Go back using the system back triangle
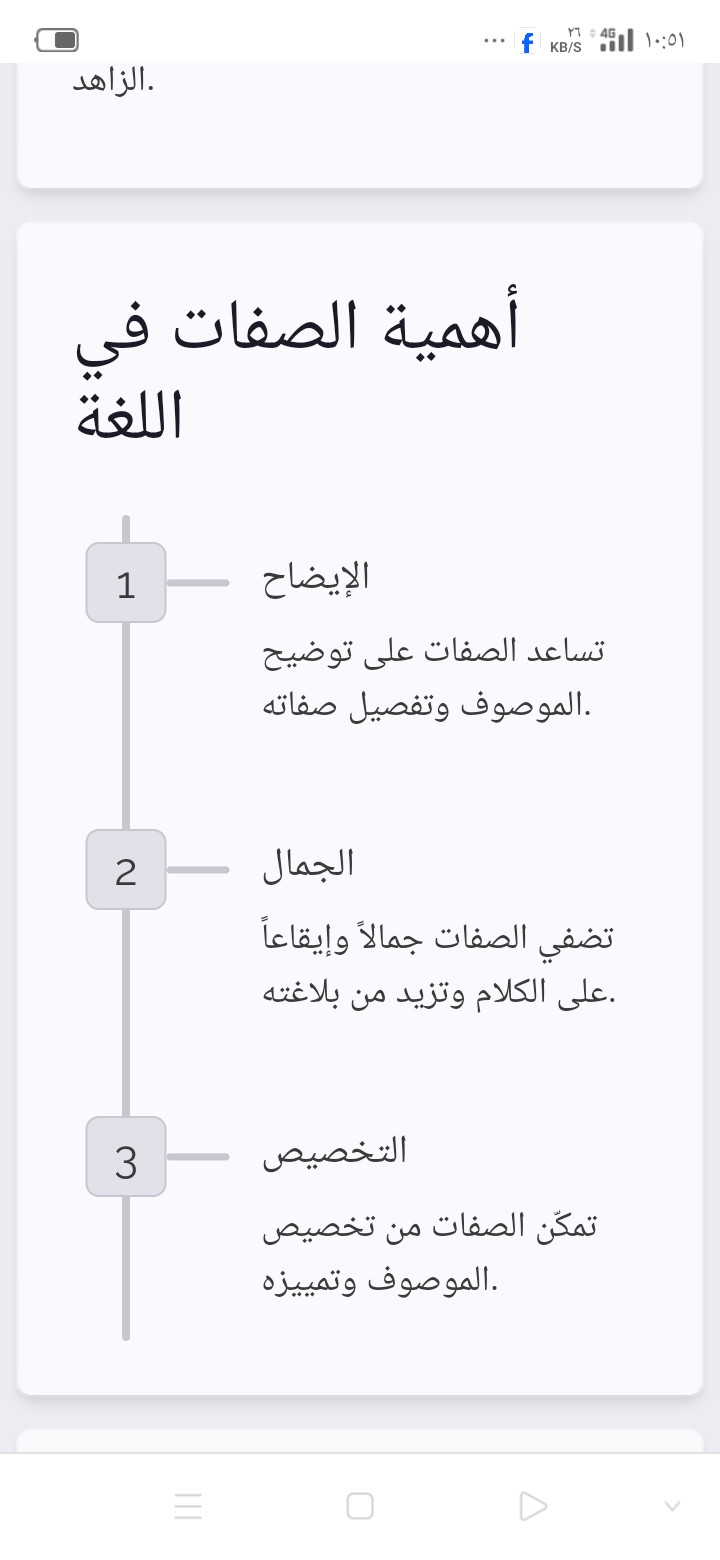 534,1506
